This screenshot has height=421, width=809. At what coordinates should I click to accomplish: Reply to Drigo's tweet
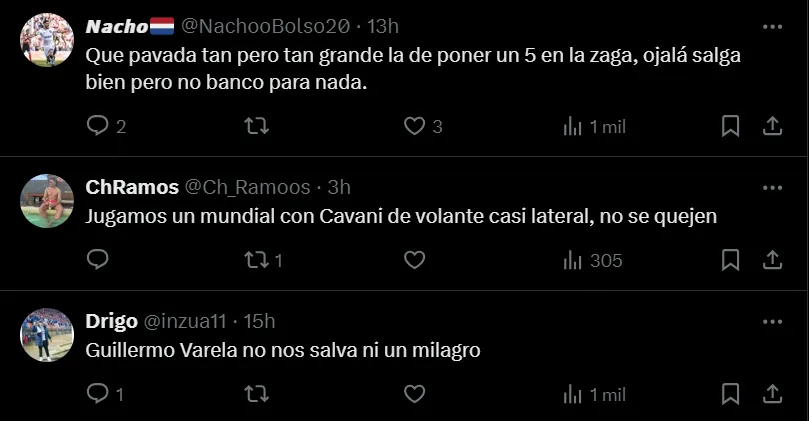pos(98,394)
